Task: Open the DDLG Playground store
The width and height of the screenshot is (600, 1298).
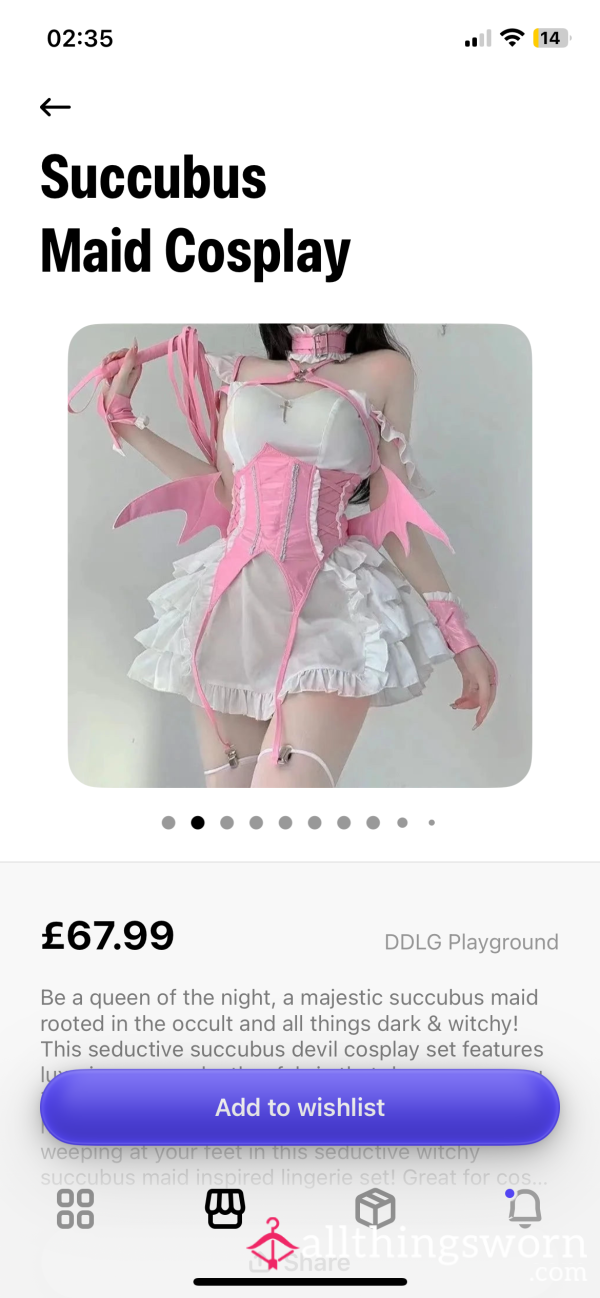Action: click(x=471, y=942)
